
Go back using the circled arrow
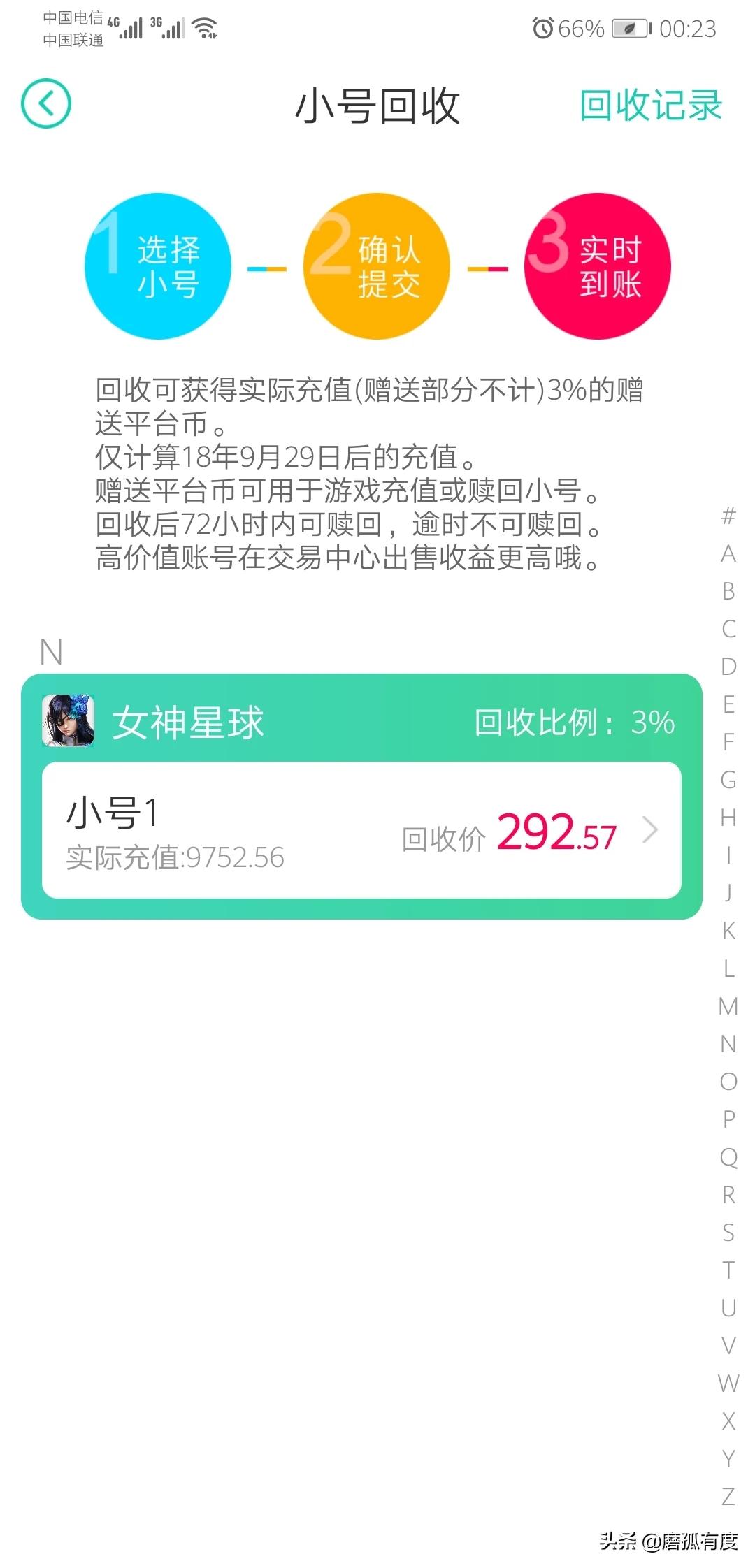46,104
